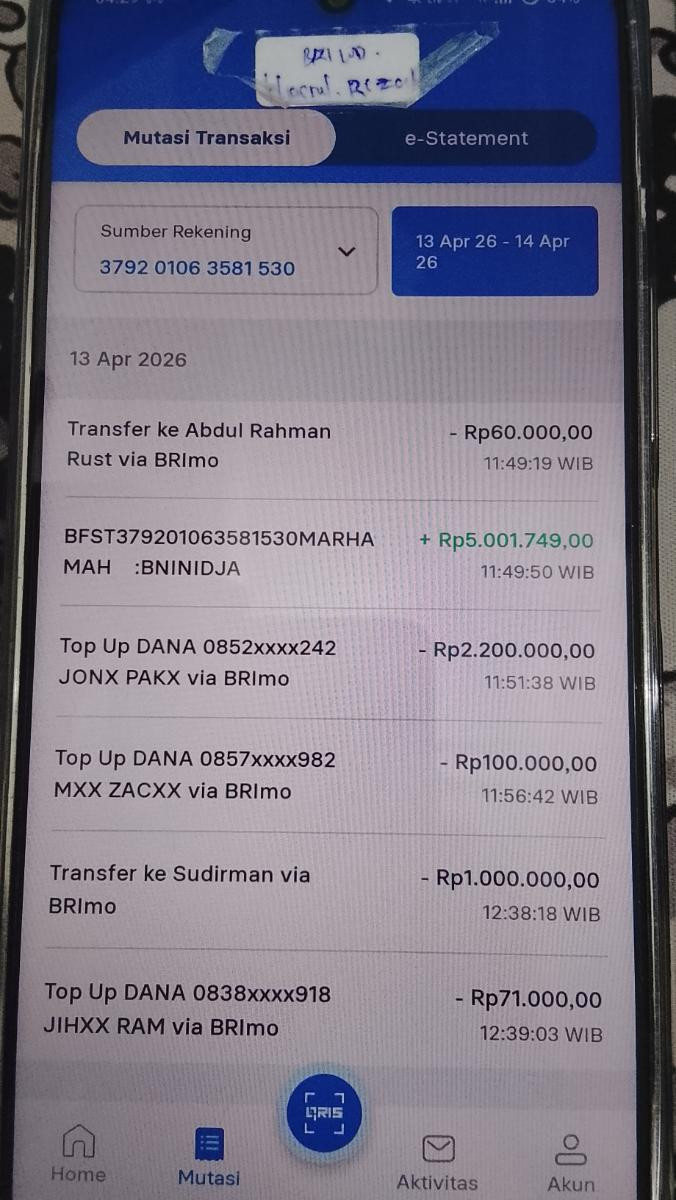Image resolution: width=676 pixels, height=1200 pixels.
Task: Select the Mutasi bottom tab
Action: click(x=209, y=1158)
